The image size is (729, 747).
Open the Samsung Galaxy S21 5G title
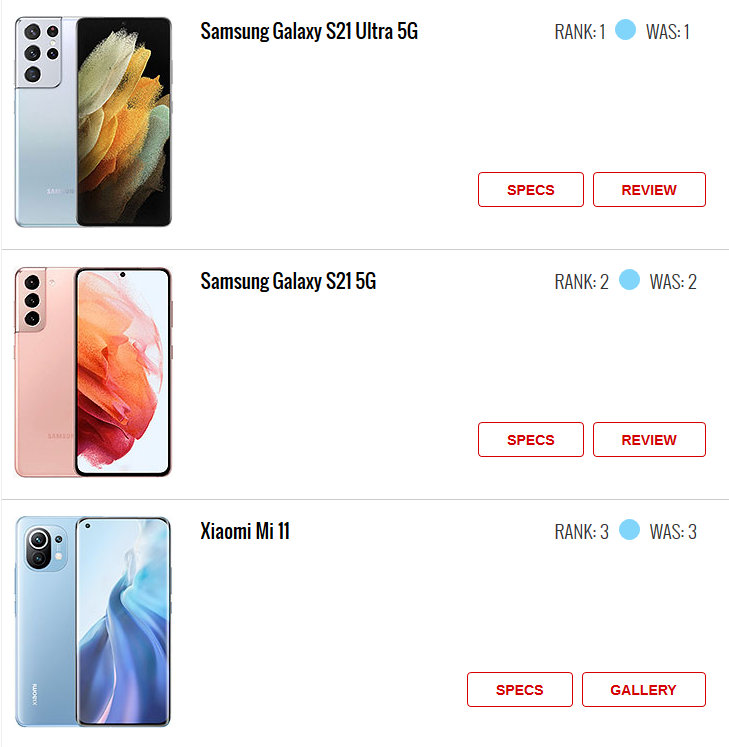click(288, 282)
